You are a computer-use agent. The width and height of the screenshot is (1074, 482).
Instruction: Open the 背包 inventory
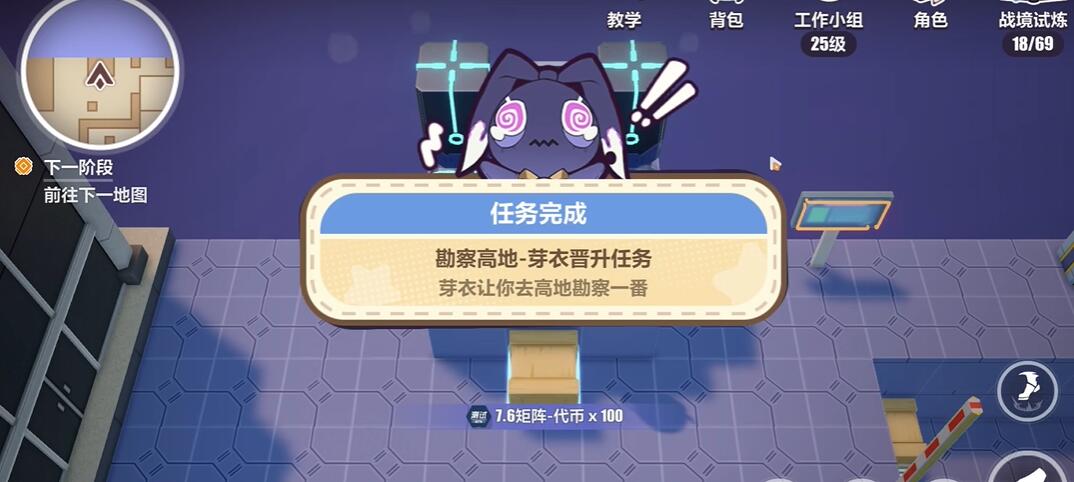click(x=726, y=20)
